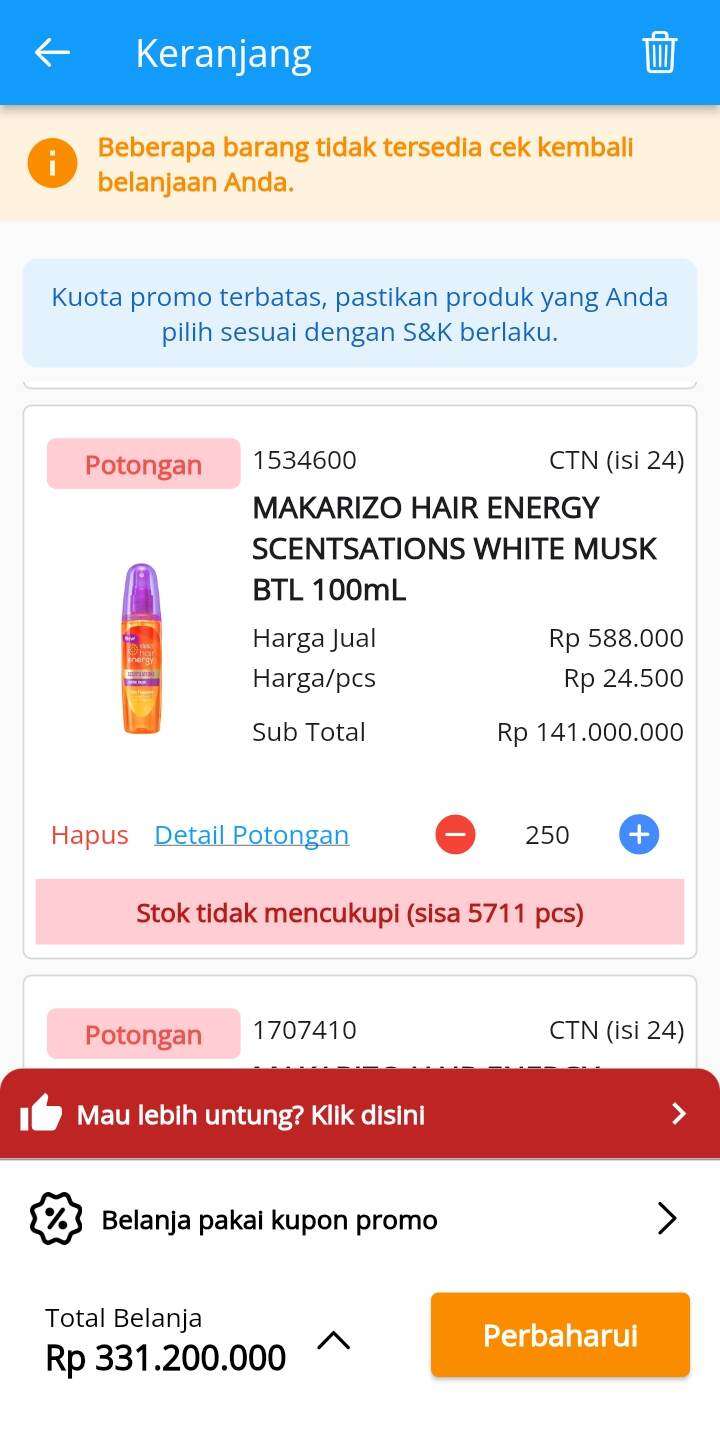Open Belanja pakai kupon promo
Viewport: 720px width, 1451px height.
360,1220
